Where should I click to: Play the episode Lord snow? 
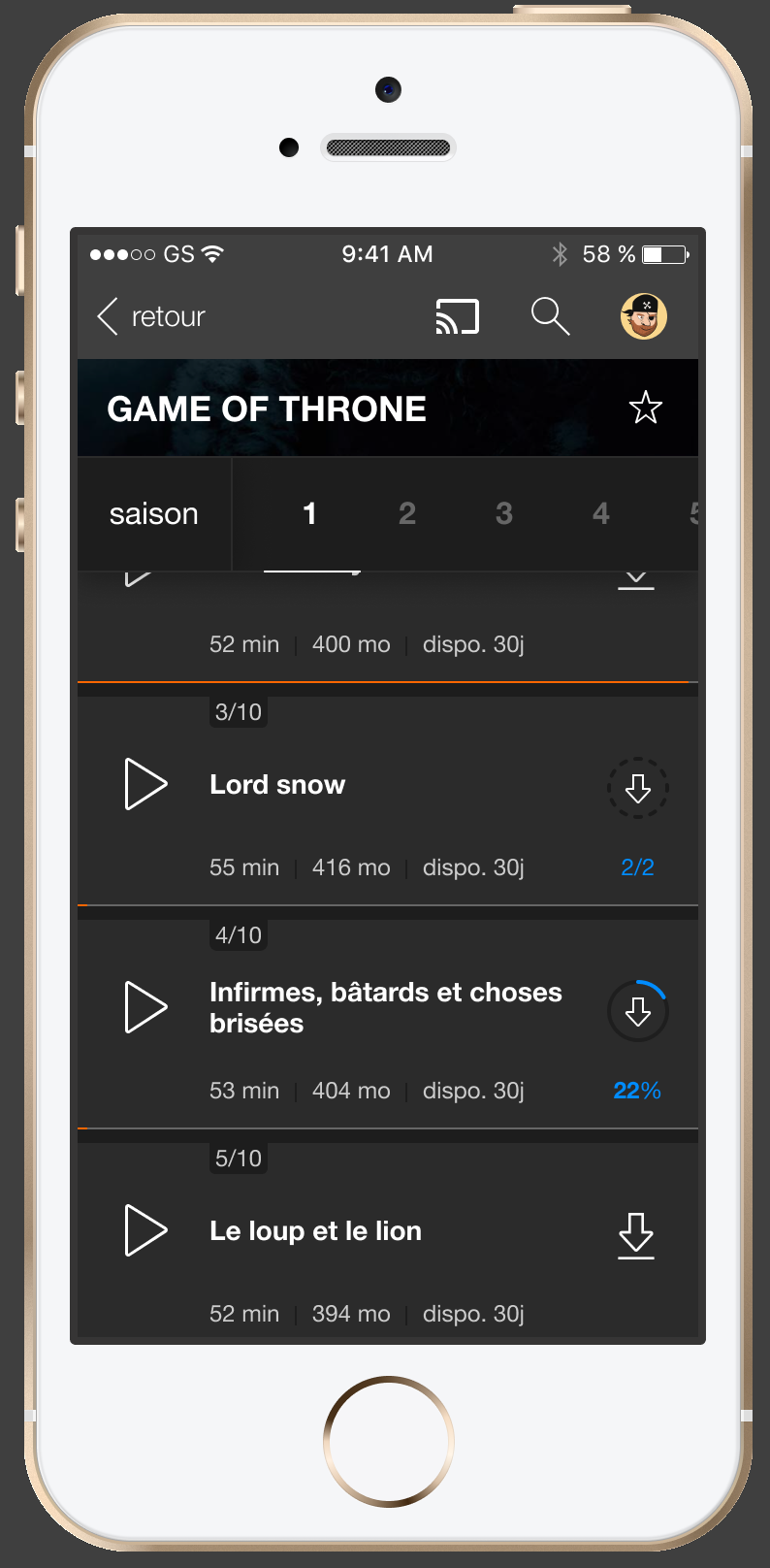click(x=146, y=784)
